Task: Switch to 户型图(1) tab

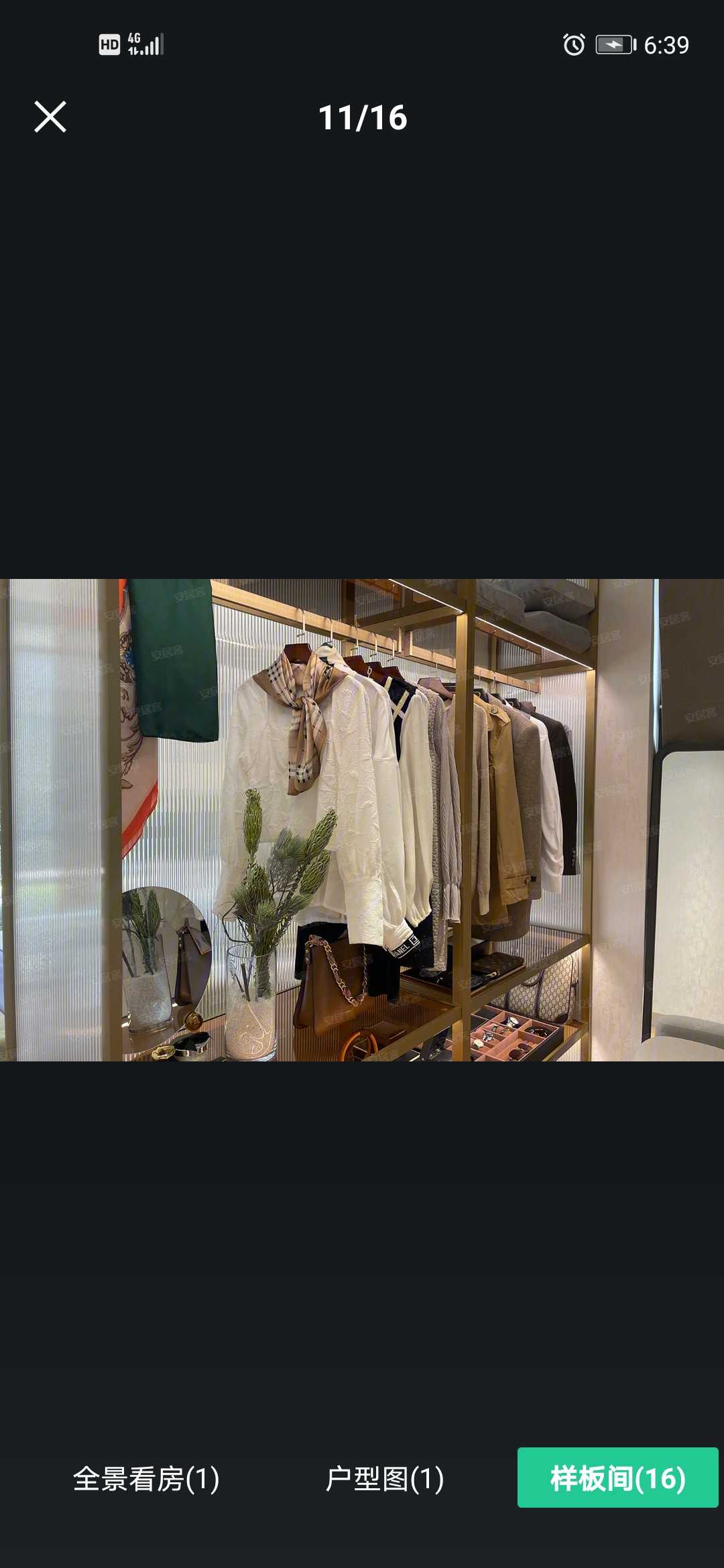Action: click(385, 1479)
